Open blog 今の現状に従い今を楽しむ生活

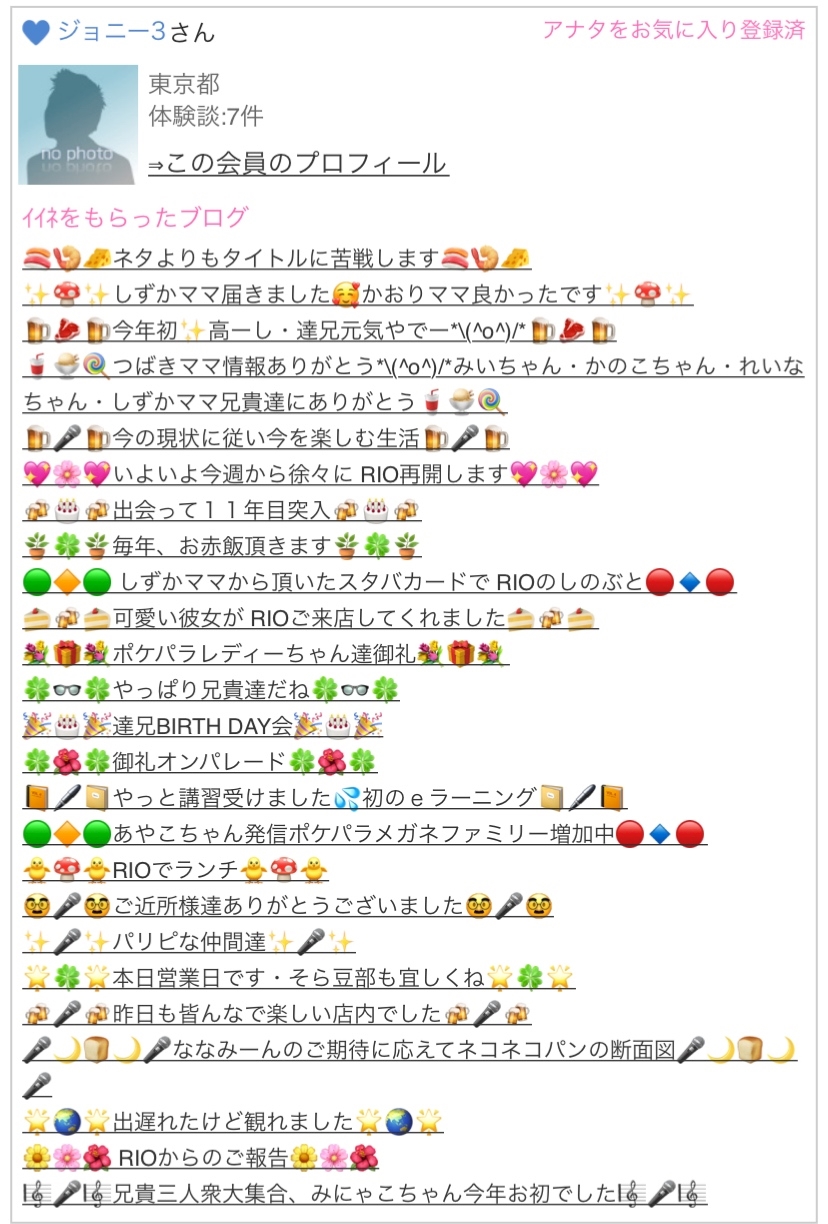[266, 438]
